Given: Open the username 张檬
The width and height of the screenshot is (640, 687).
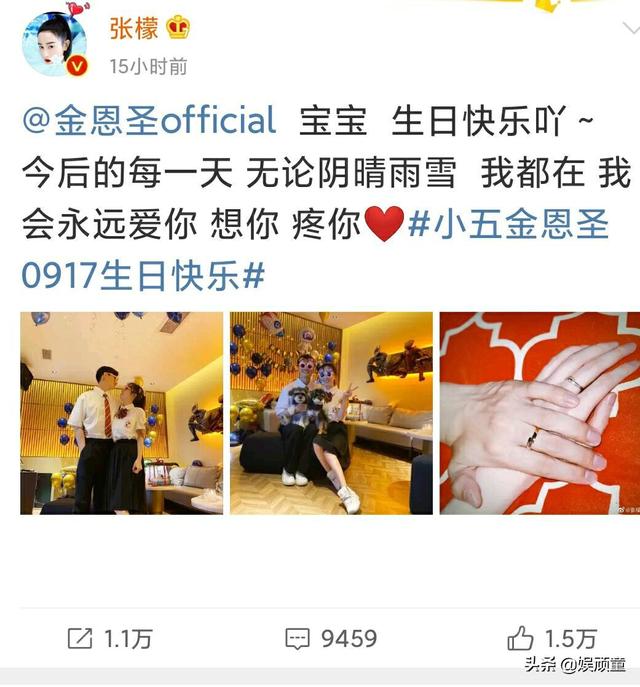Looking at the screenshot, I should click(x=134, y=28).
